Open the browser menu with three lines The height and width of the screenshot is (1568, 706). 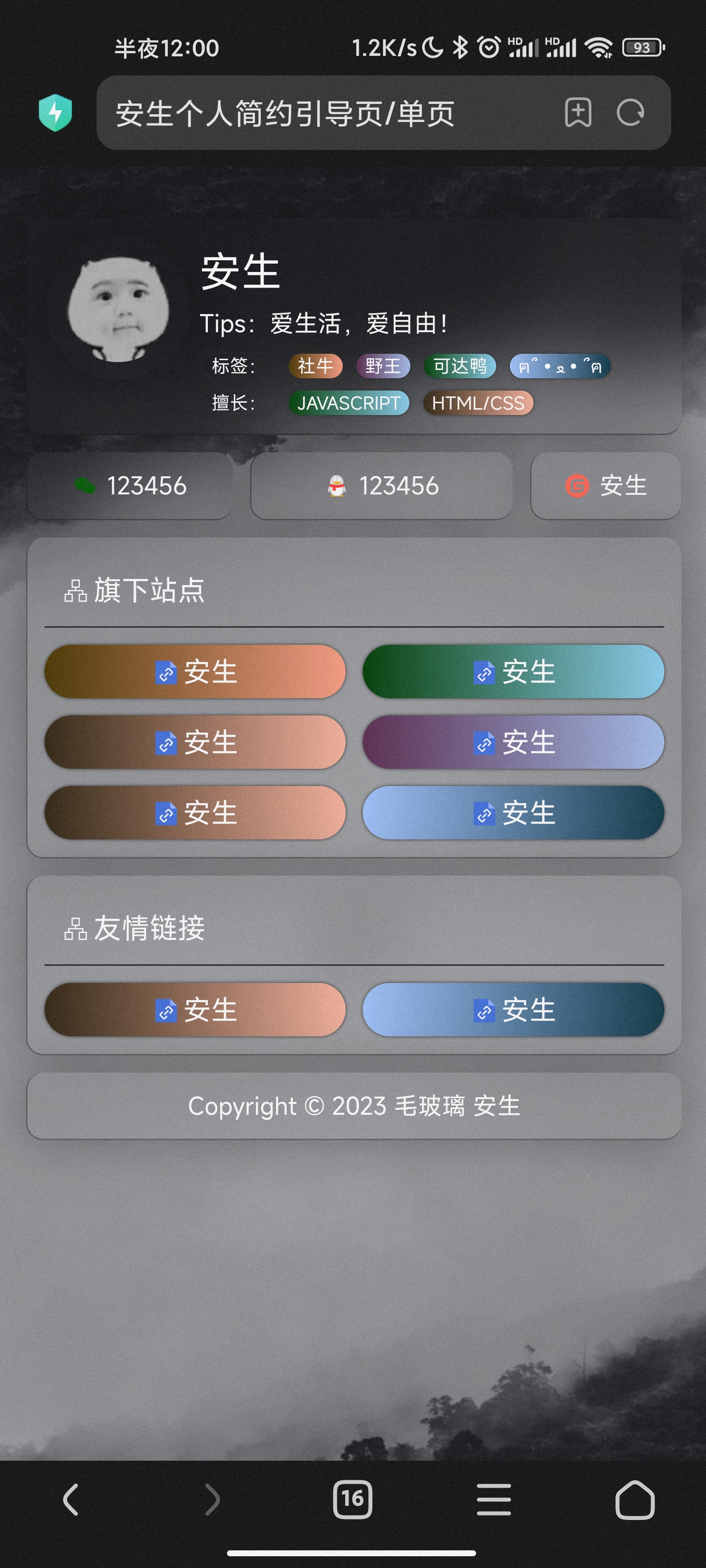point(493,1498)
